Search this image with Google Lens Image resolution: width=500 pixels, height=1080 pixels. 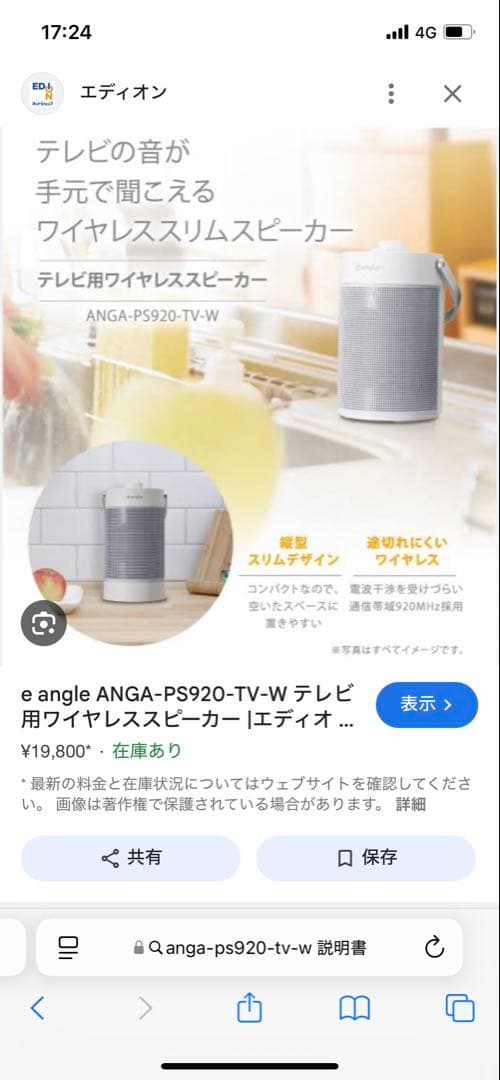coord(43,623)
